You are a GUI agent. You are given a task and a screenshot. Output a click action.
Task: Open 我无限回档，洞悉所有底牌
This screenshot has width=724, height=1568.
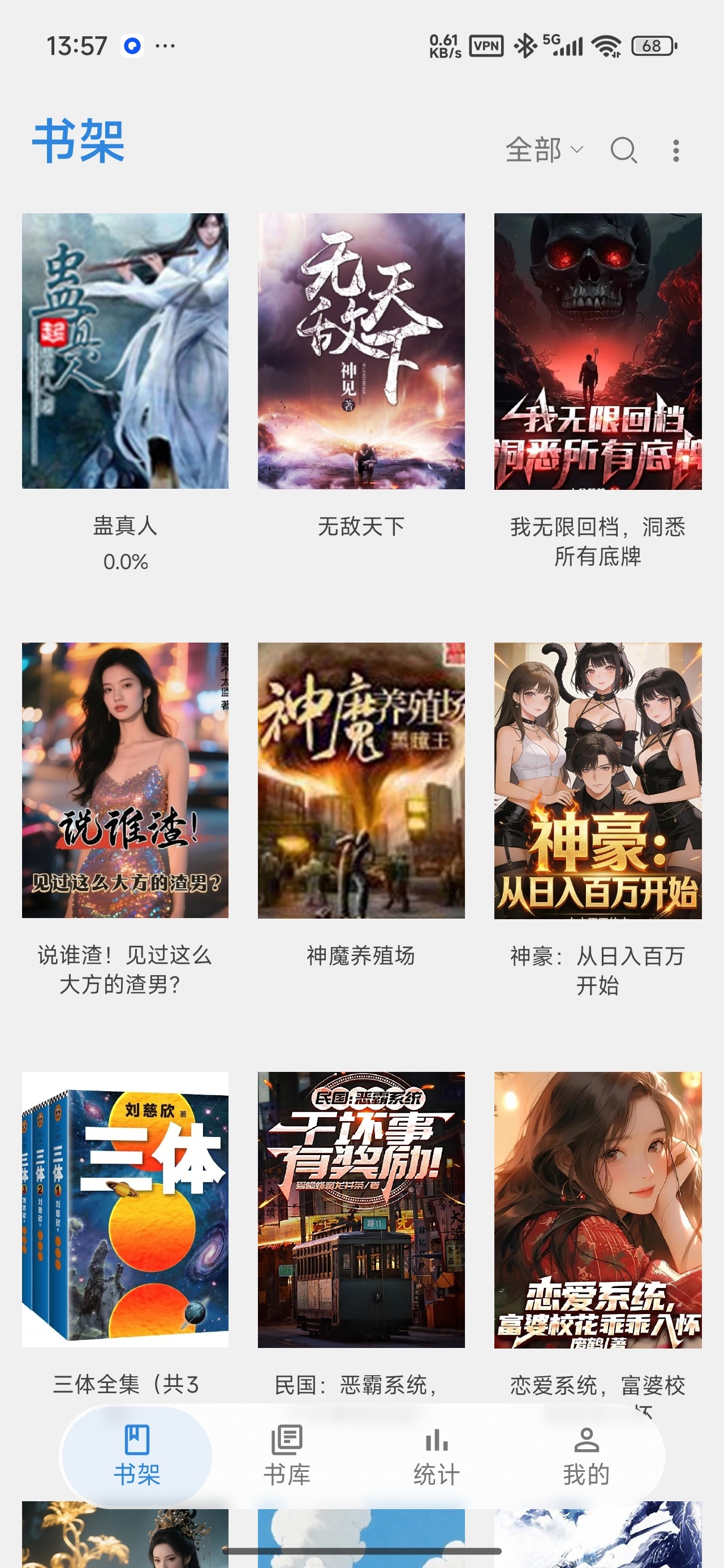click(598, 351)
